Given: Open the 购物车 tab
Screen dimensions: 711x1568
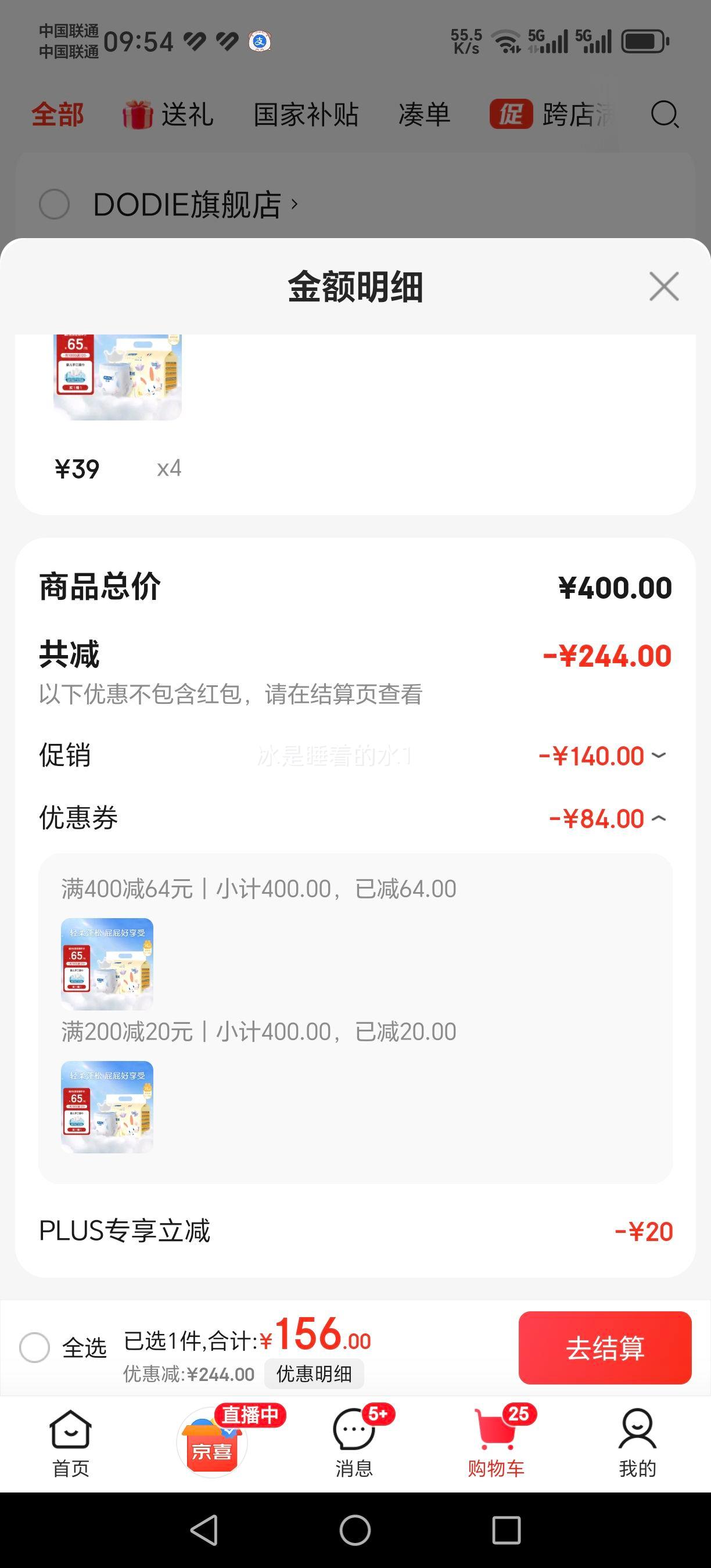Looking at the screenshot, I should pyautogui.click(x=496, y=1444).
